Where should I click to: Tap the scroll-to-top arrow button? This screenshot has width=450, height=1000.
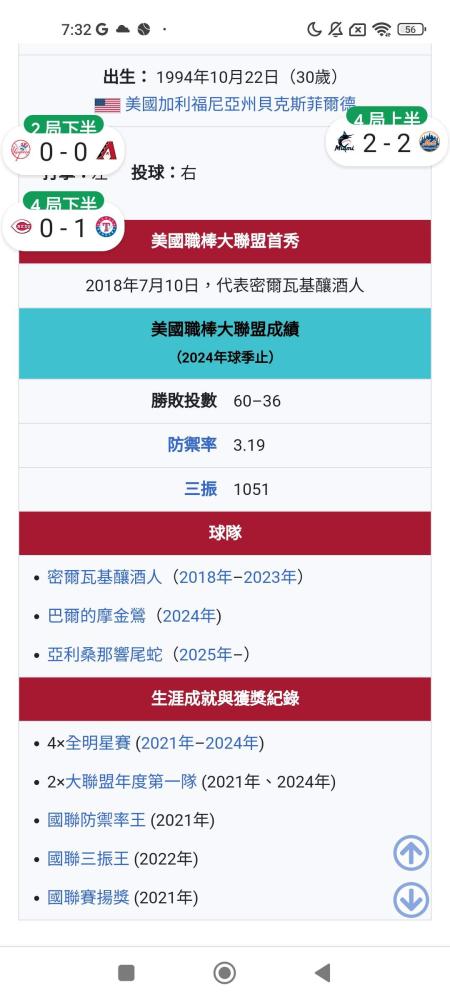[410, 853]
